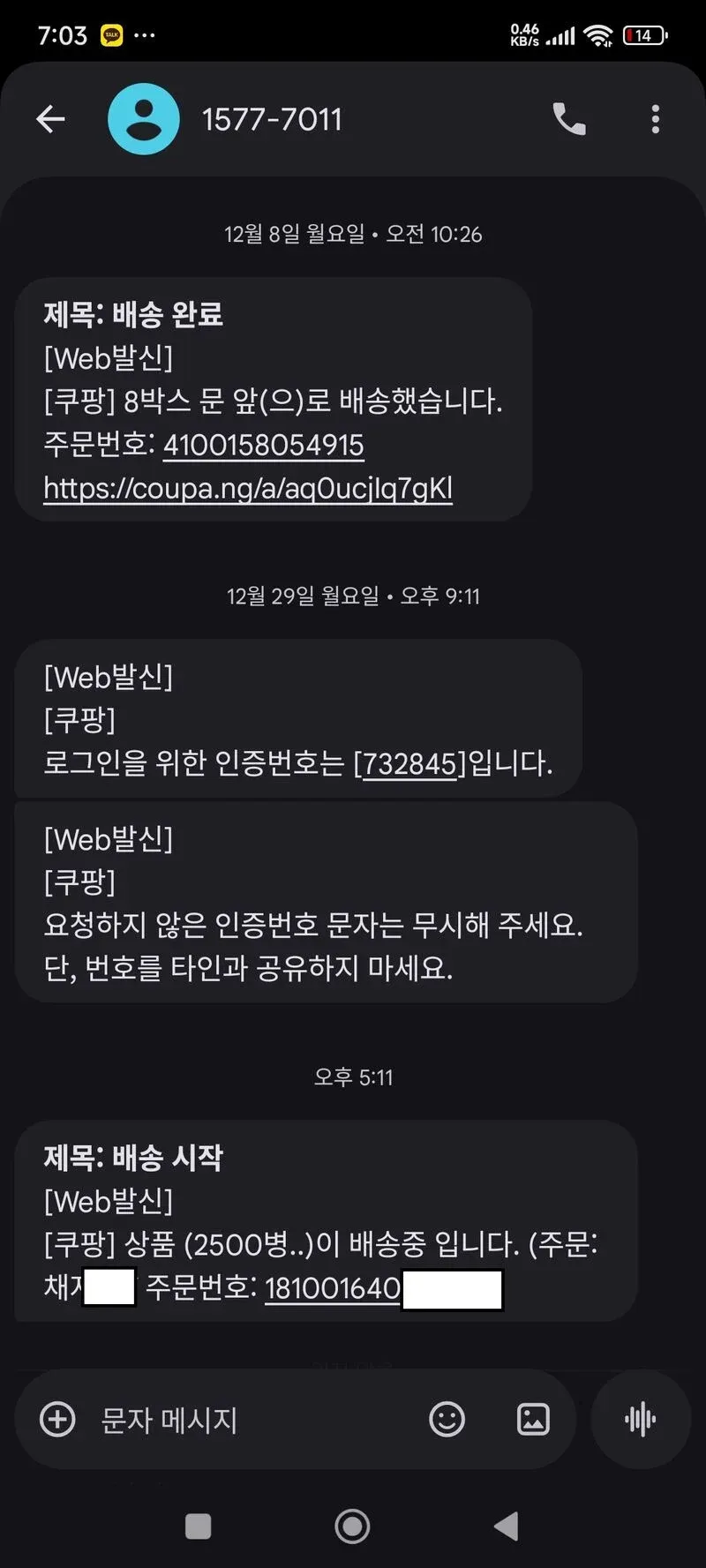Open the image attachment icon
The width and height of the screenshot is (706, 1568).
tap(532, 1418)
